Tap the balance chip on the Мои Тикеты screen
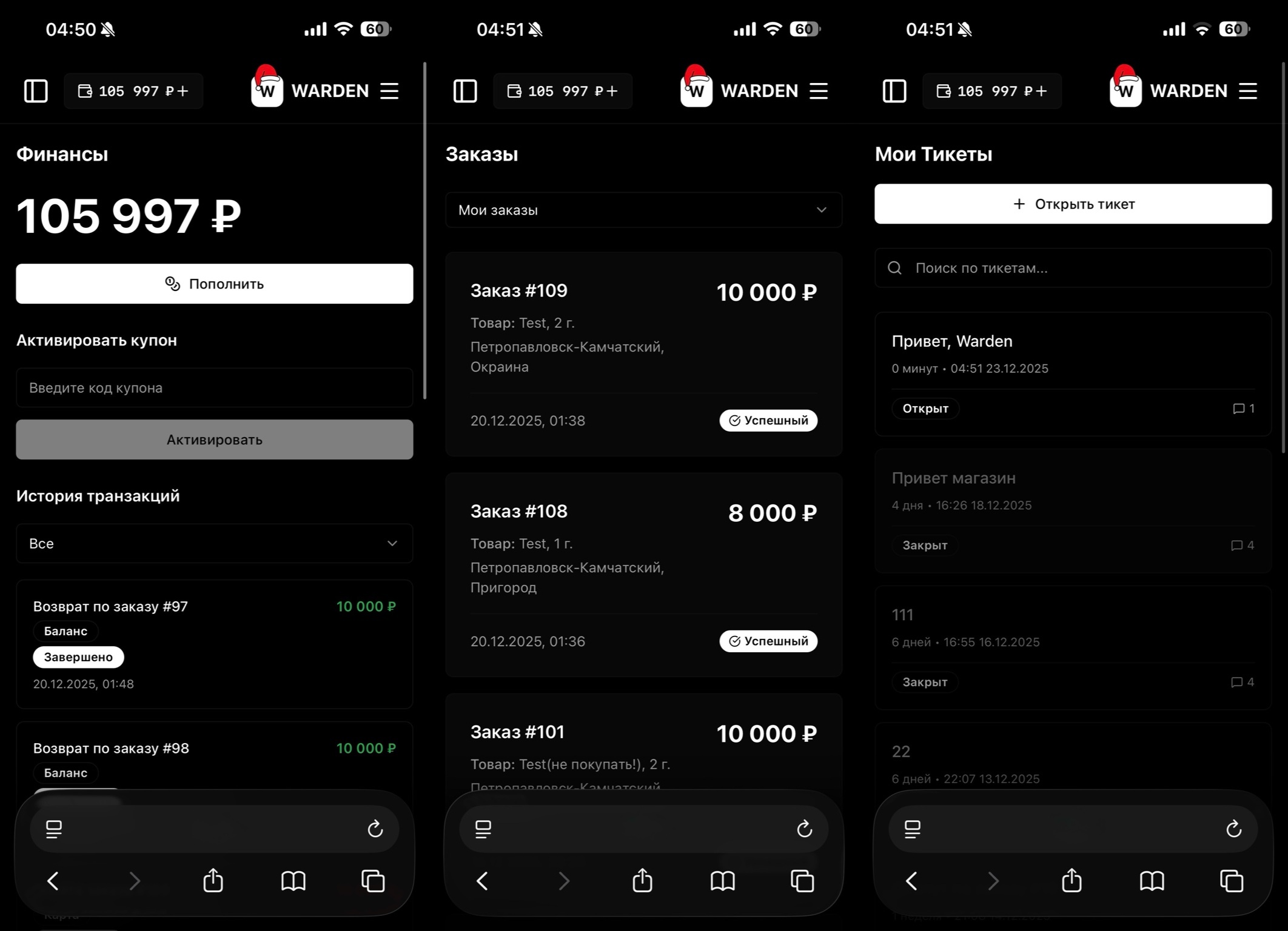Viewport: 1288px width, 931px height. coord(992,91)
